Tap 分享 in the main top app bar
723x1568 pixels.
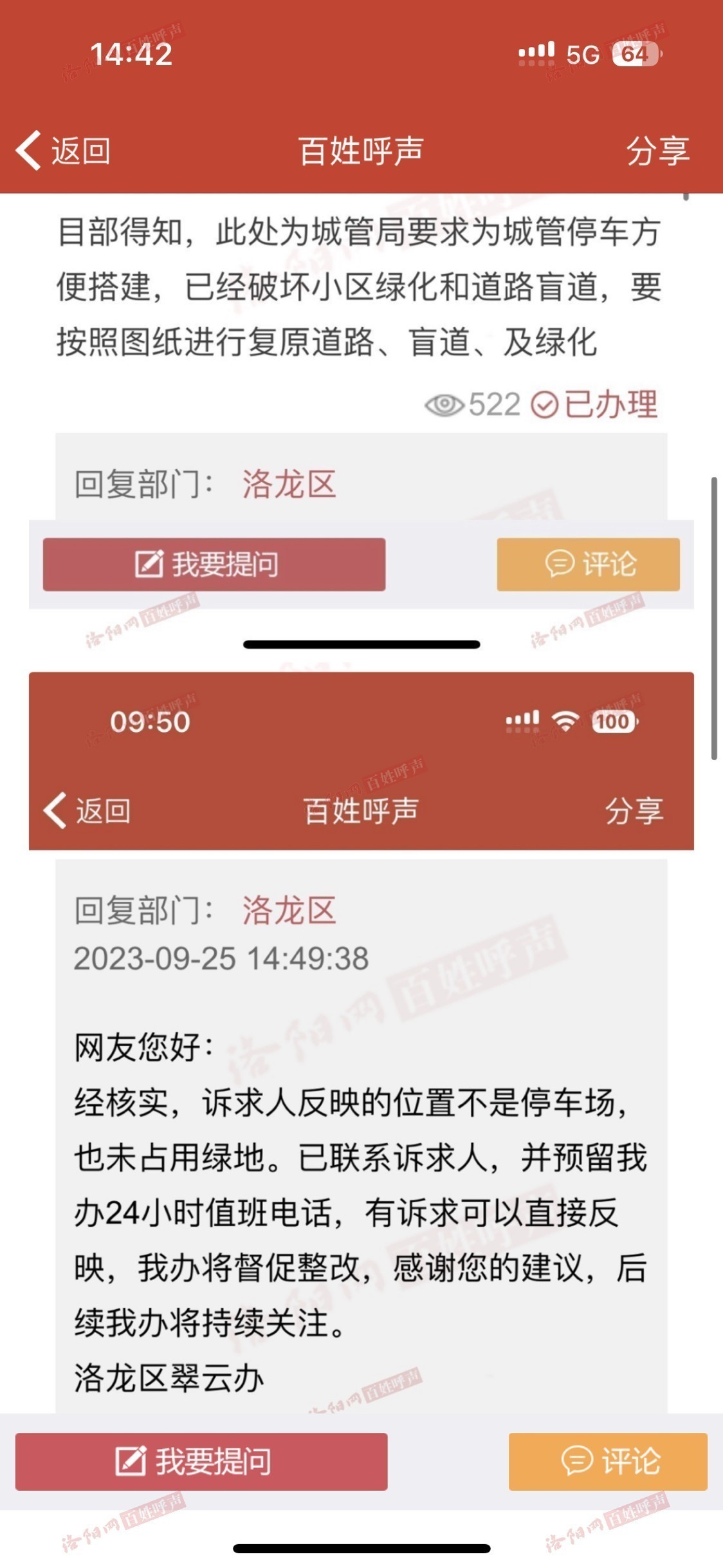pos(657,151)
